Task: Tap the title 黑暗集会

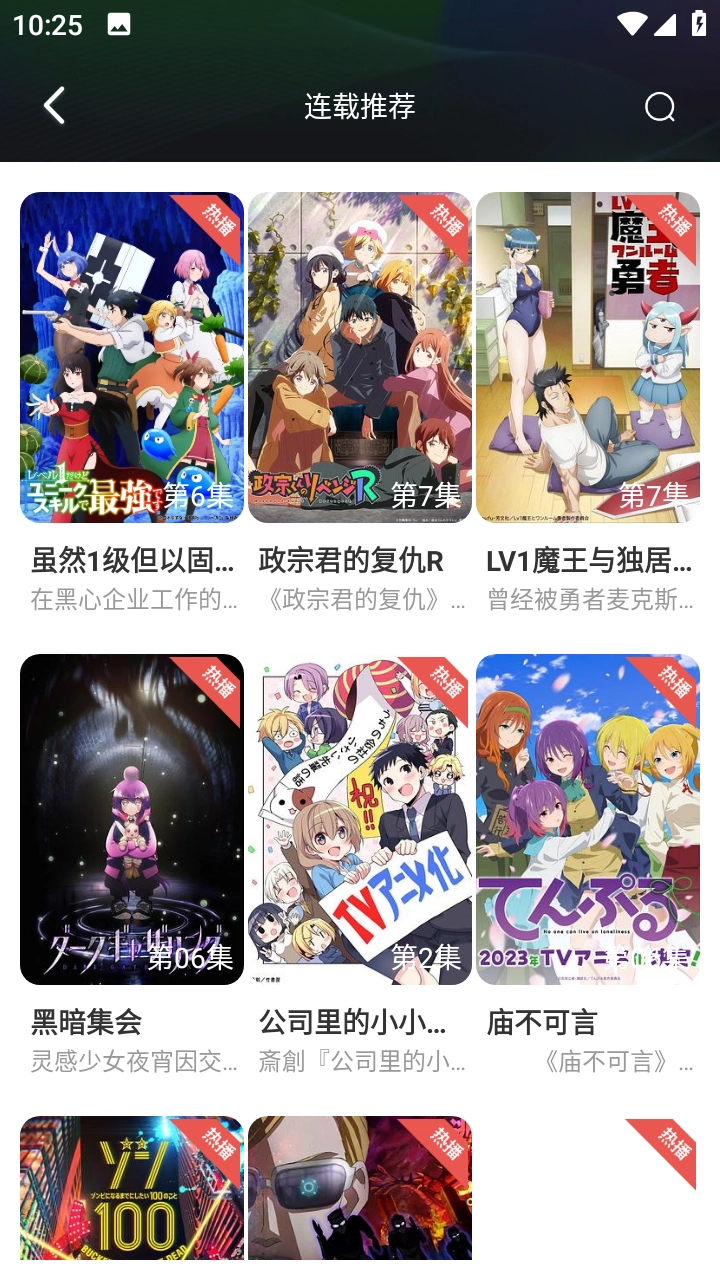Action: coord(88,1023)
